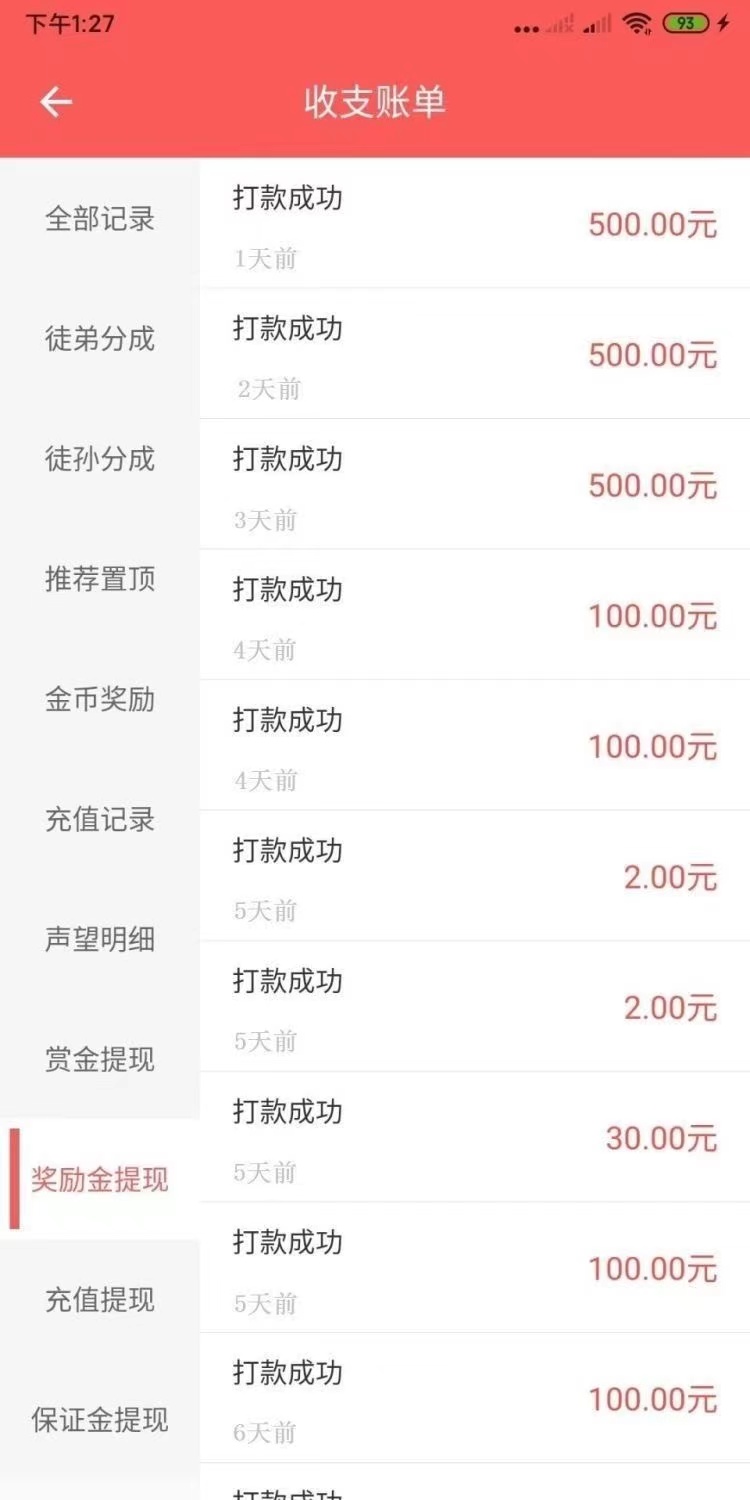Open the 100.00元 record from 6天前
750x1500 pixels.
coord(475,1398)
